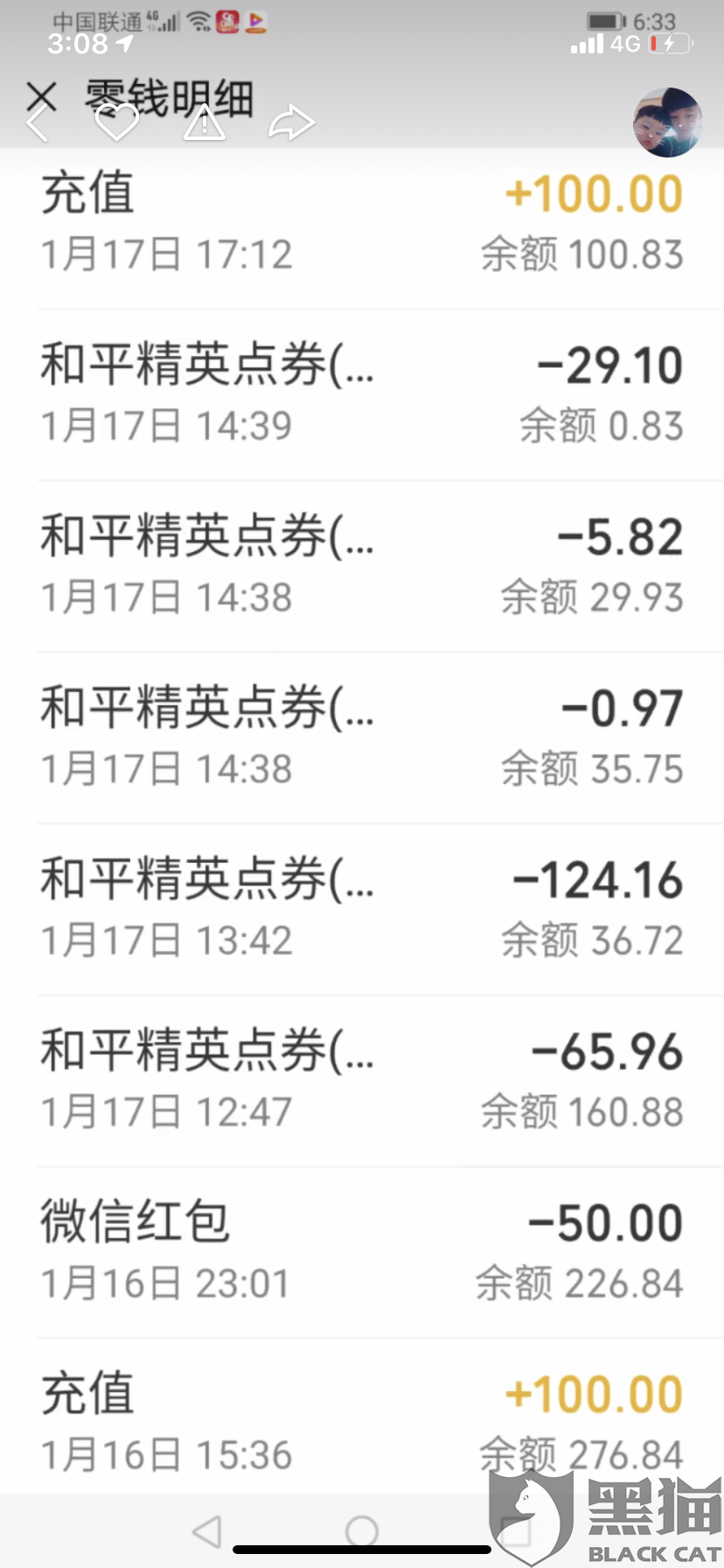Report this image via the warning triangle
Image resolution: width=724 pixels, height=1568 pixels.
click(205, 123)
